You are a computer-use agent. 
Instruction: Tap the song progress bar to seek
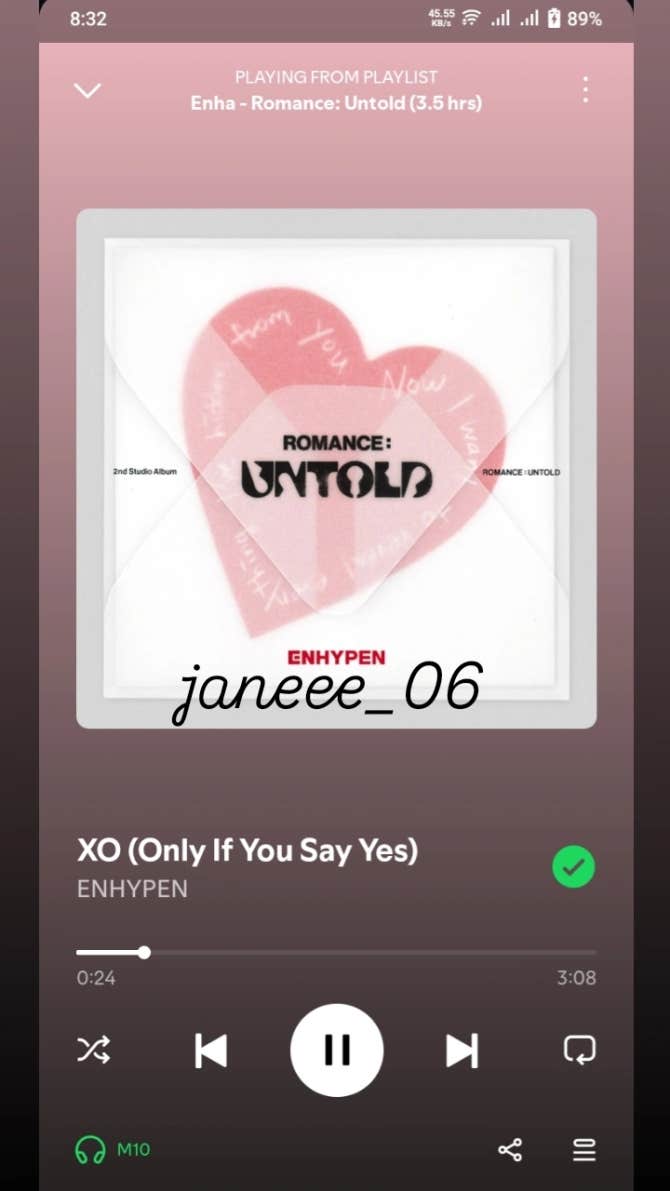(336, 952)
